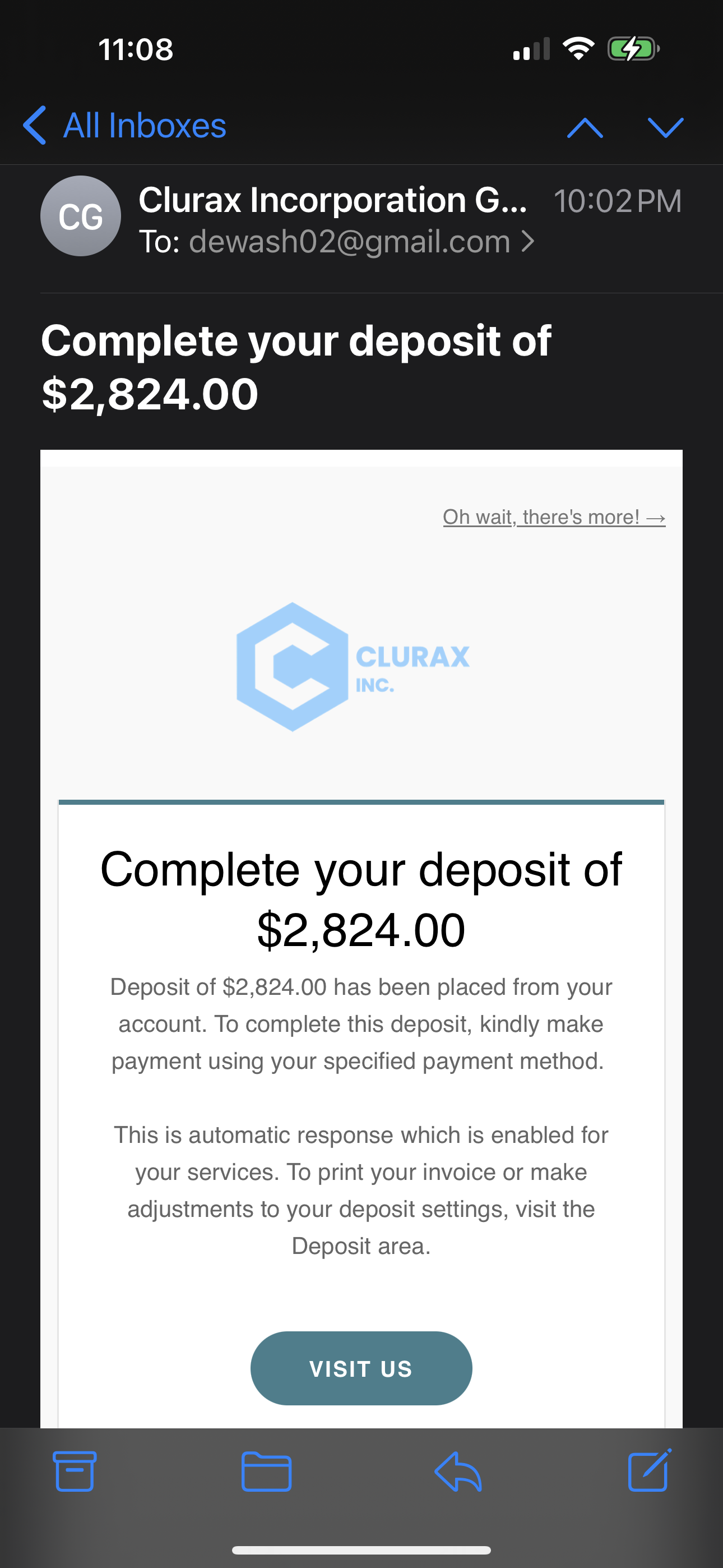The width and height of the screenshot is (723, 1568).
Task: Move message to a folder
Action: pos(266,1470)
